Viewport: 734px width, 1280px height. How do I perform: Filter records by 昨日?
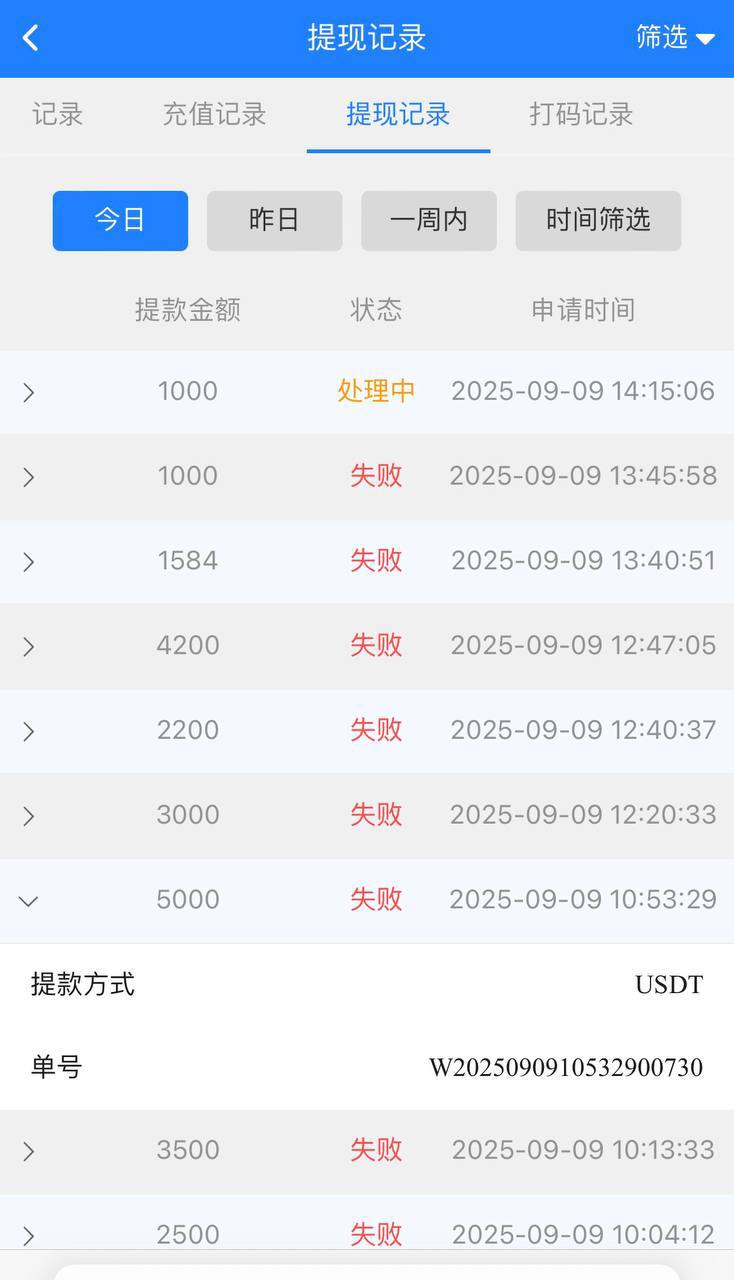(274, 220)
